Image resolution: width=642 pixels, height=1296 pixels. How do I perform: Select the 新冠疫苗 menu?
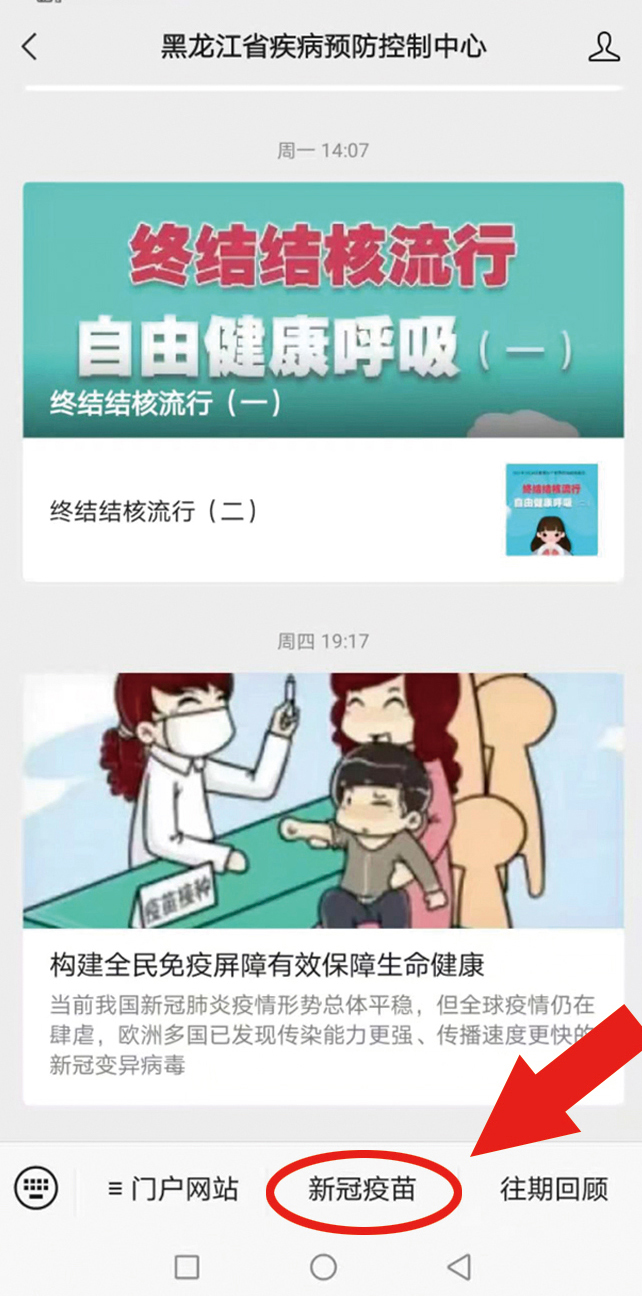[362, 1189]
